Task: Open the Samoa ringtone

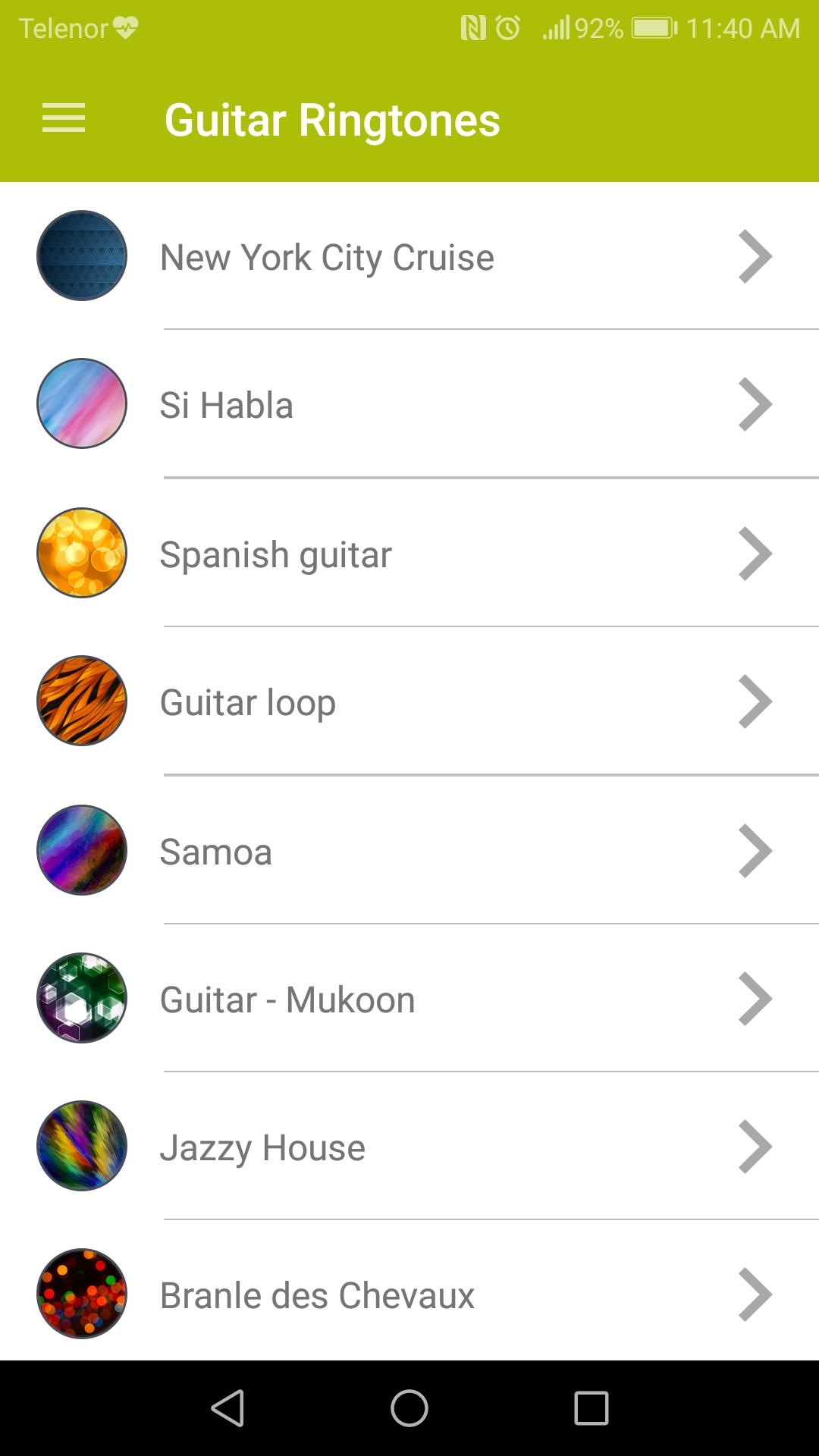Action: click(x=409, y=851)
